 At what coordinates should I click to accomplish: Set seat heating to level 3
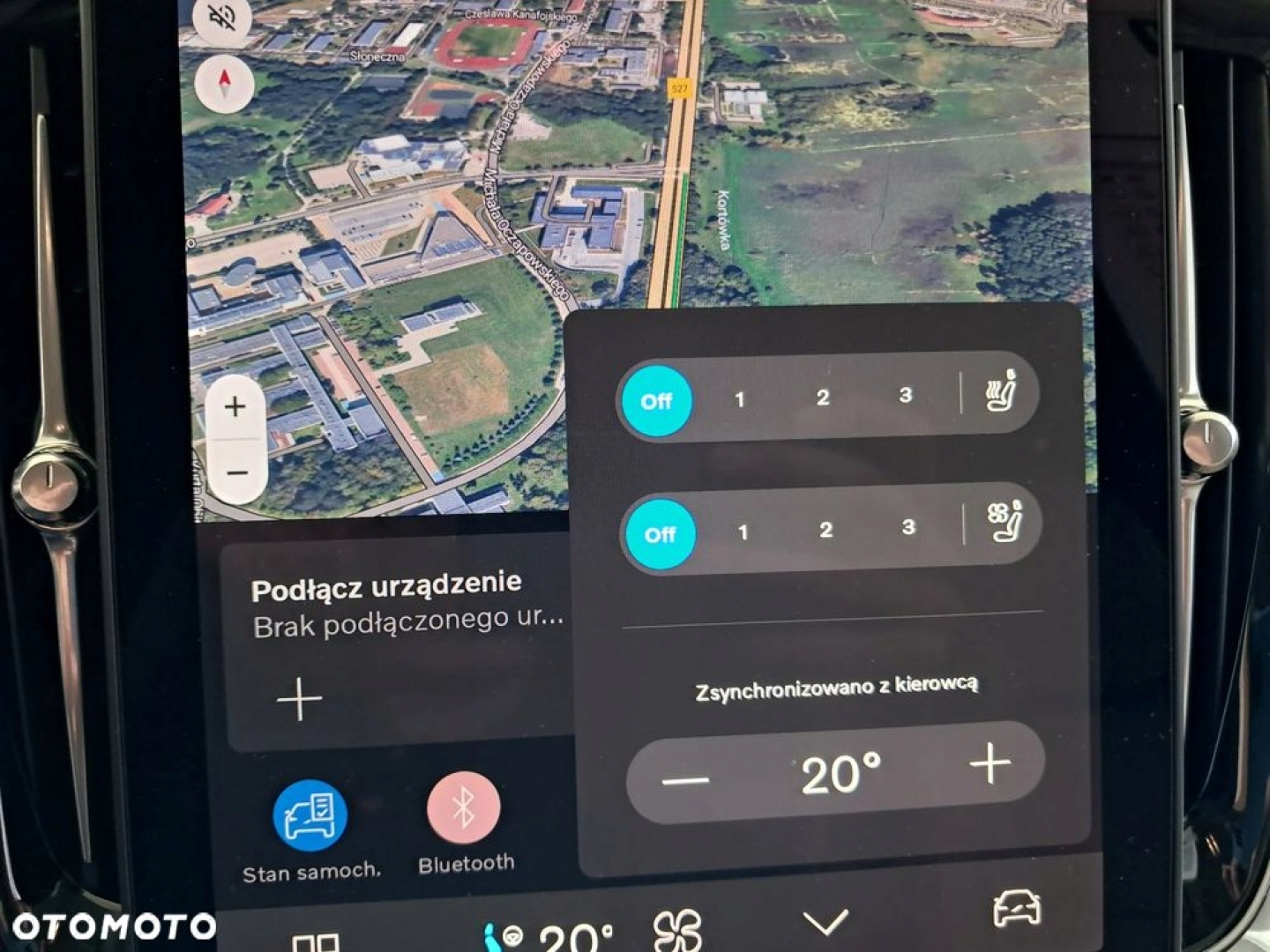[905, 396]
